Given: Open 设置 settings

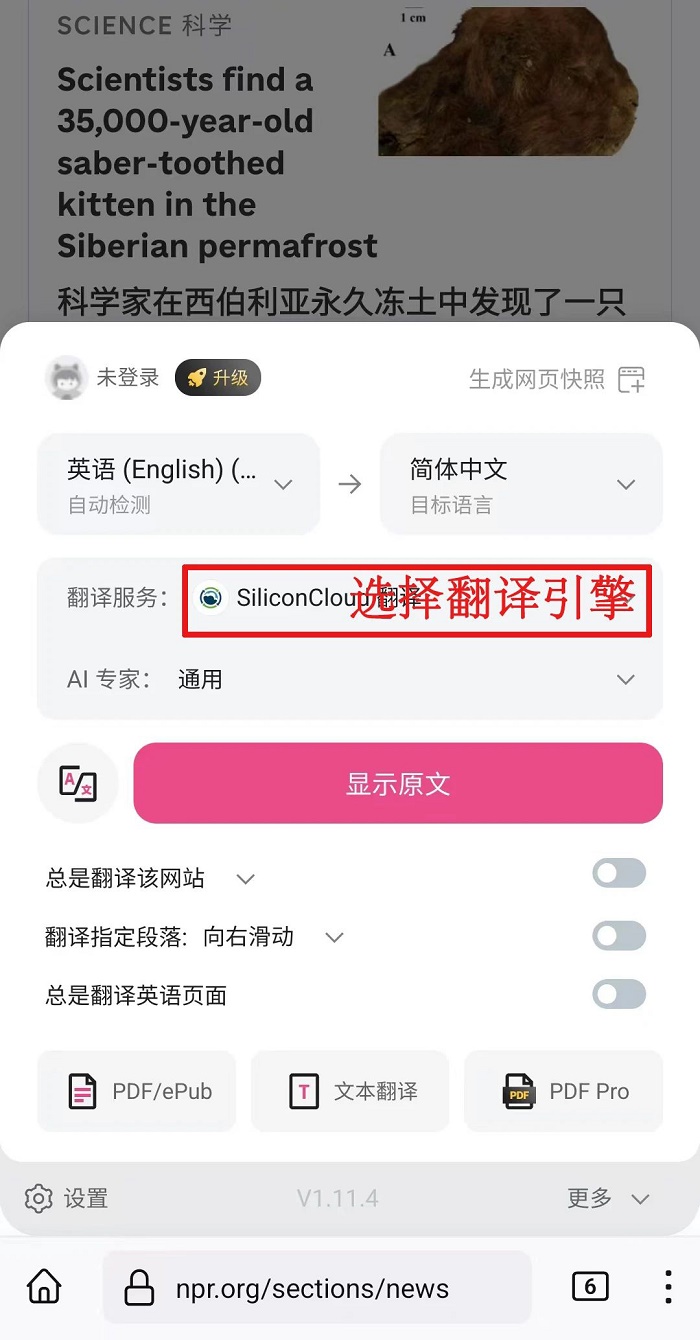Looking at the screenshot, I should coord(67,1198).
